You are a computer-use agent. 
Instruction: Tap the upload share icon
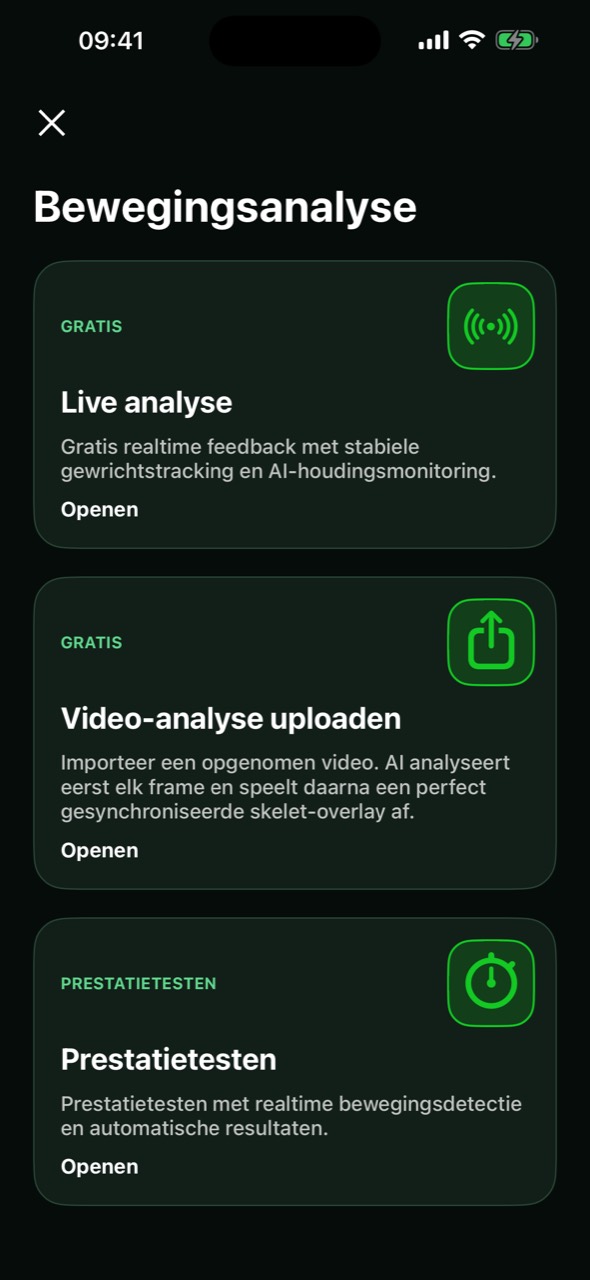click(491, 642)
